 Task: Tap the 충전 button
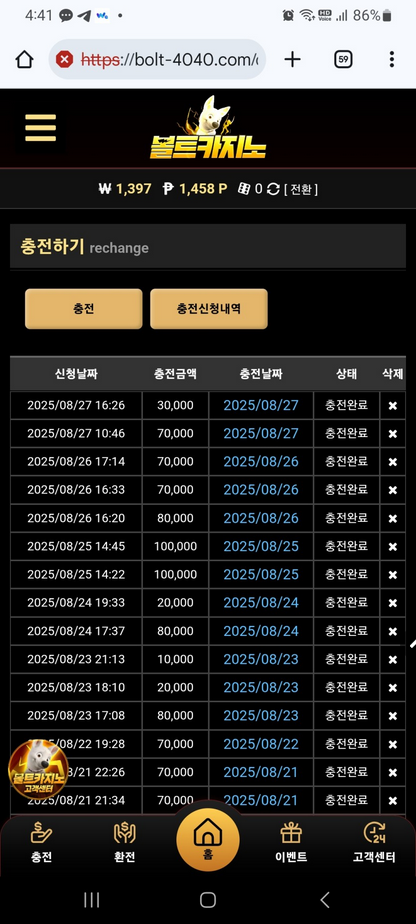84,309
